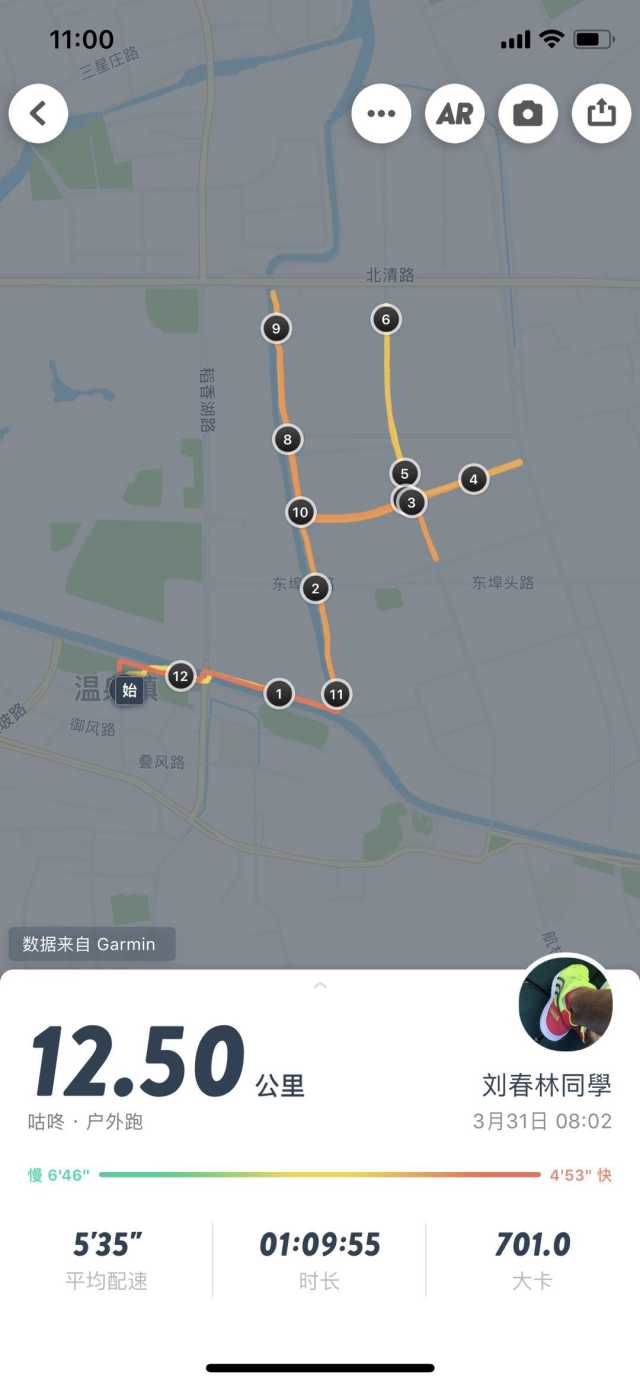The image size is (640, 1386).
Task: Expand the run details panel chevron
Action: tap(320, 985)
